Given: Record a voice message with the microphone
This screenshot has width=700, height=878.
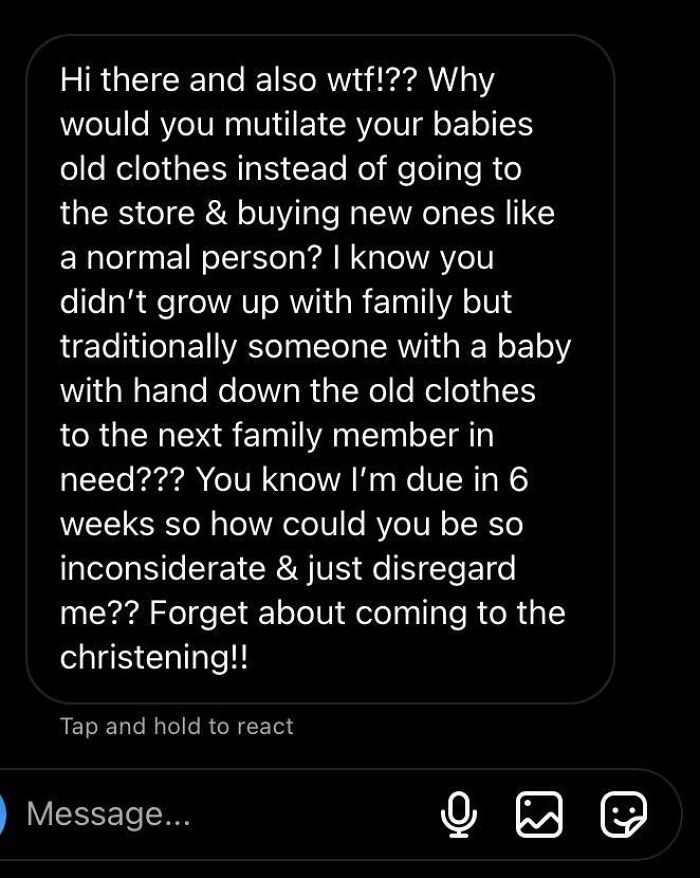Looking at the screenshot, I should click(x=458, y=814).
